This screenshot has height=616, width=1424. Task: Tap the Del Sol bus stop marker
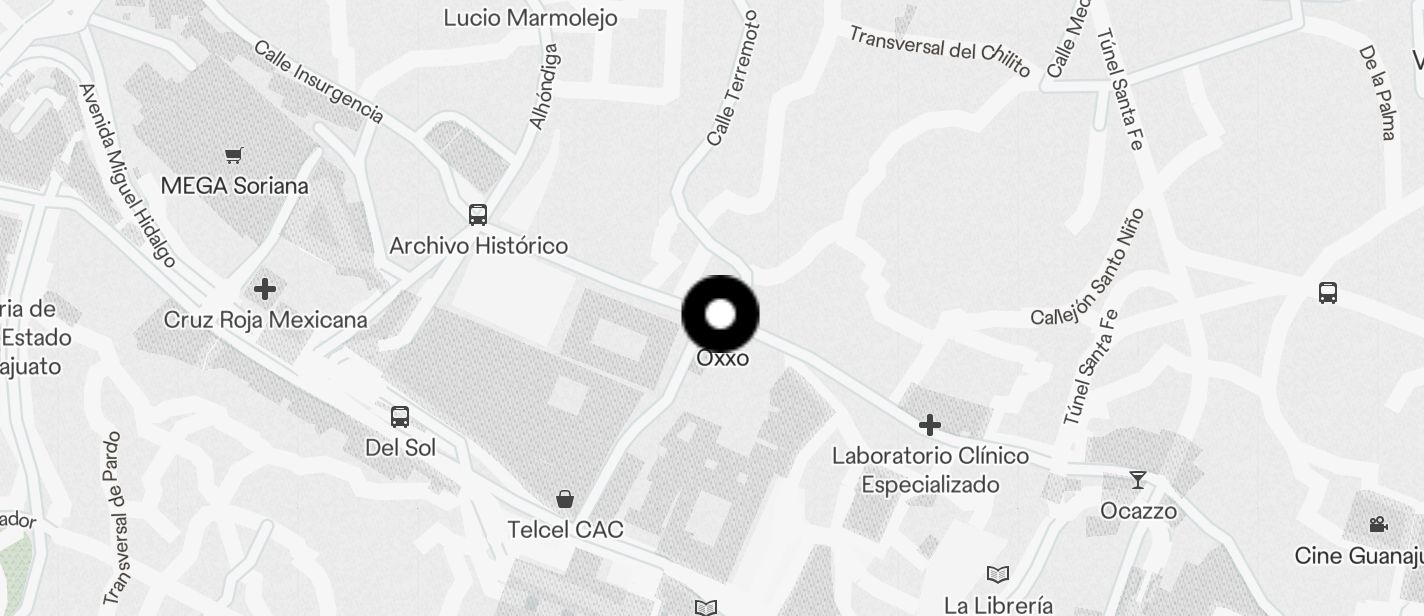[400, 416]
